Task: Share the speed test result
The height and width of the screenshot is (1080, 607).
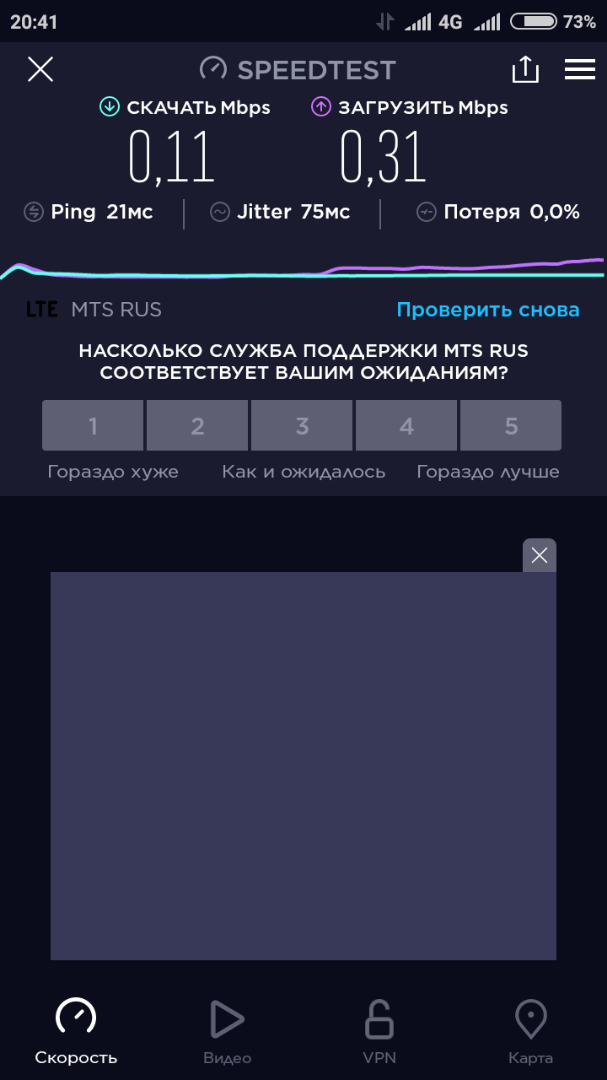Action: [525, 69]
